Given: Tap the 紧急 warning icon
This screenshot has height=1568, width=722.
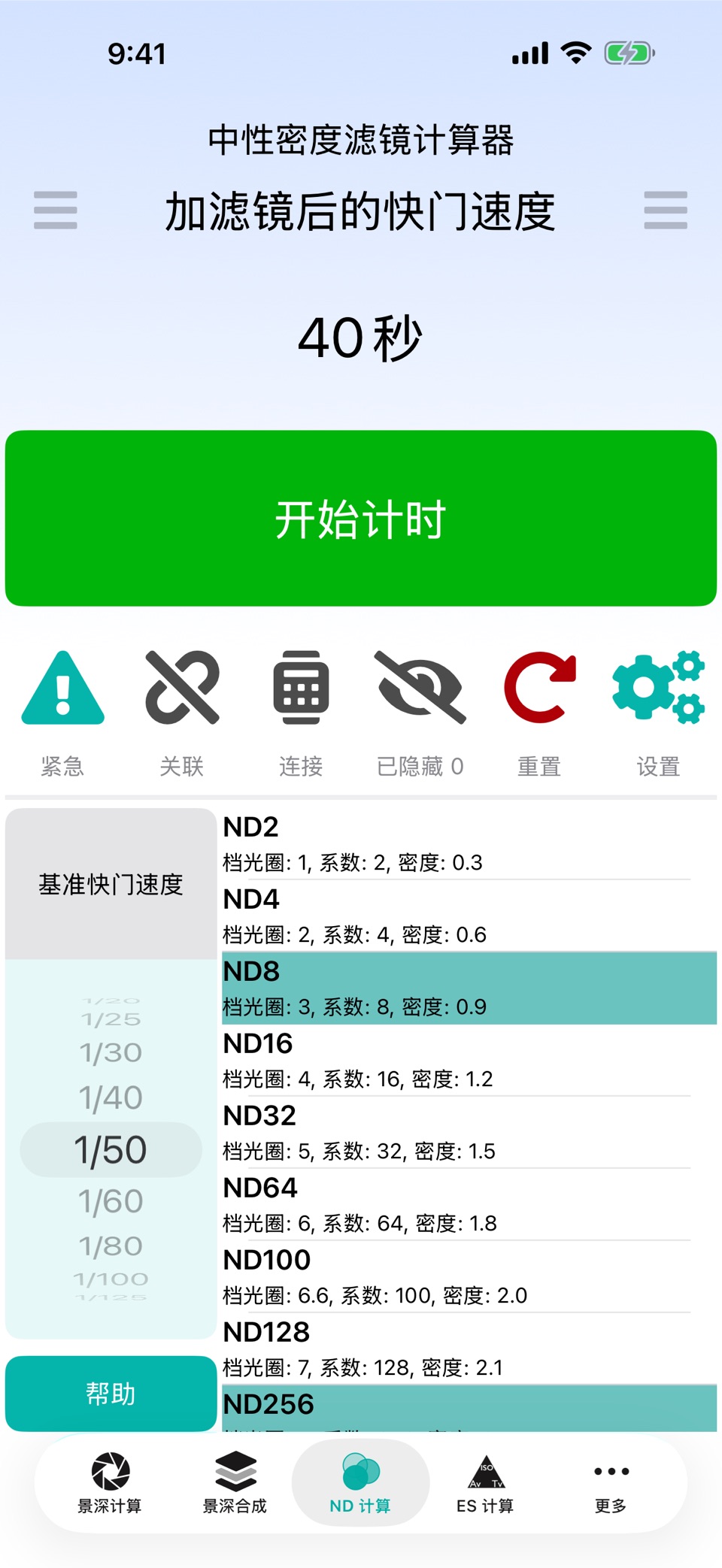Looking at the screenshot, I should [x=63, y=688].
